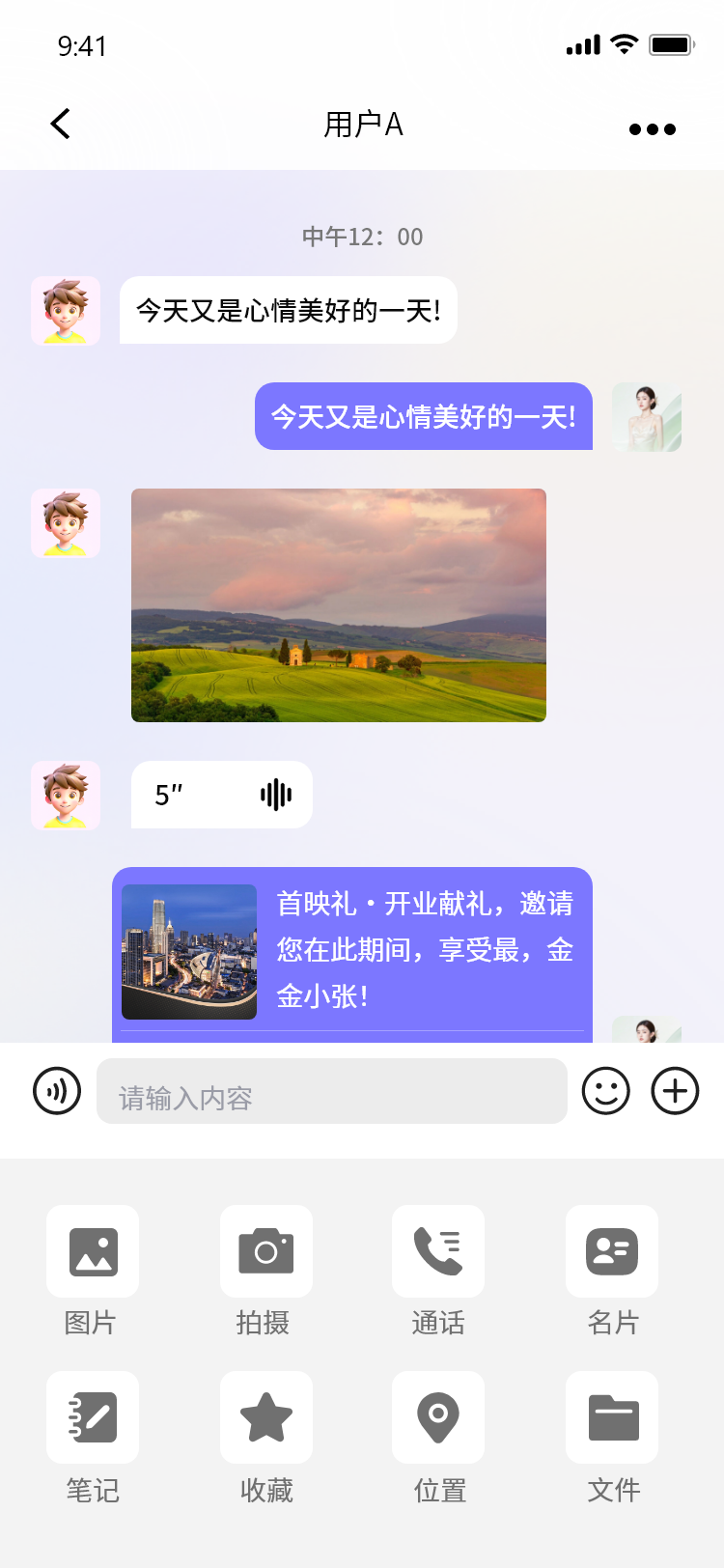Play the 5-second voice message
The height and width of the screenshot is (1568, 724).
[220, 795]
